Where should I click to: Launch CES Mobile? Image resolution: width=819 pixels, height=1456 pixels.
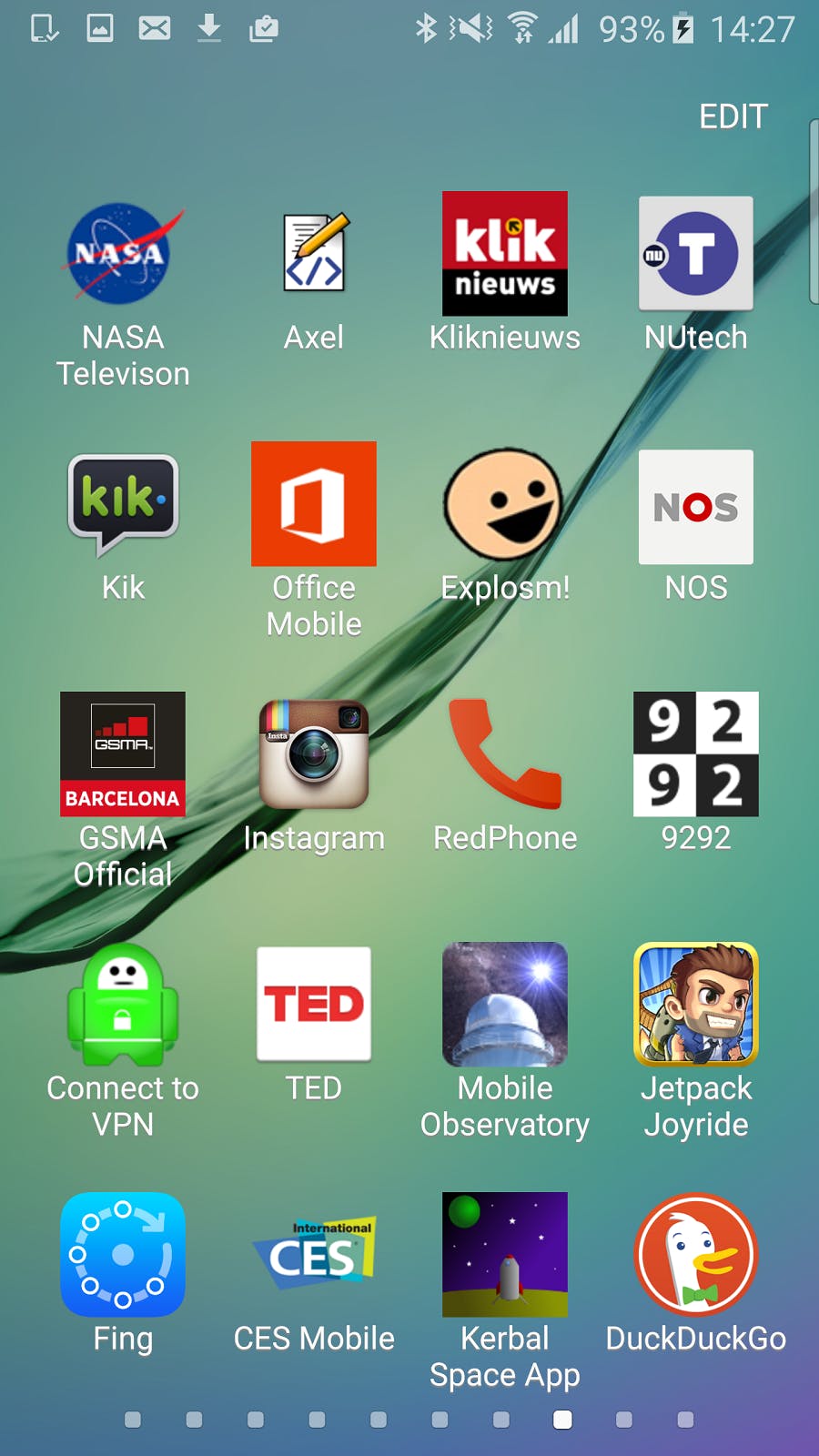[314, 1255]
